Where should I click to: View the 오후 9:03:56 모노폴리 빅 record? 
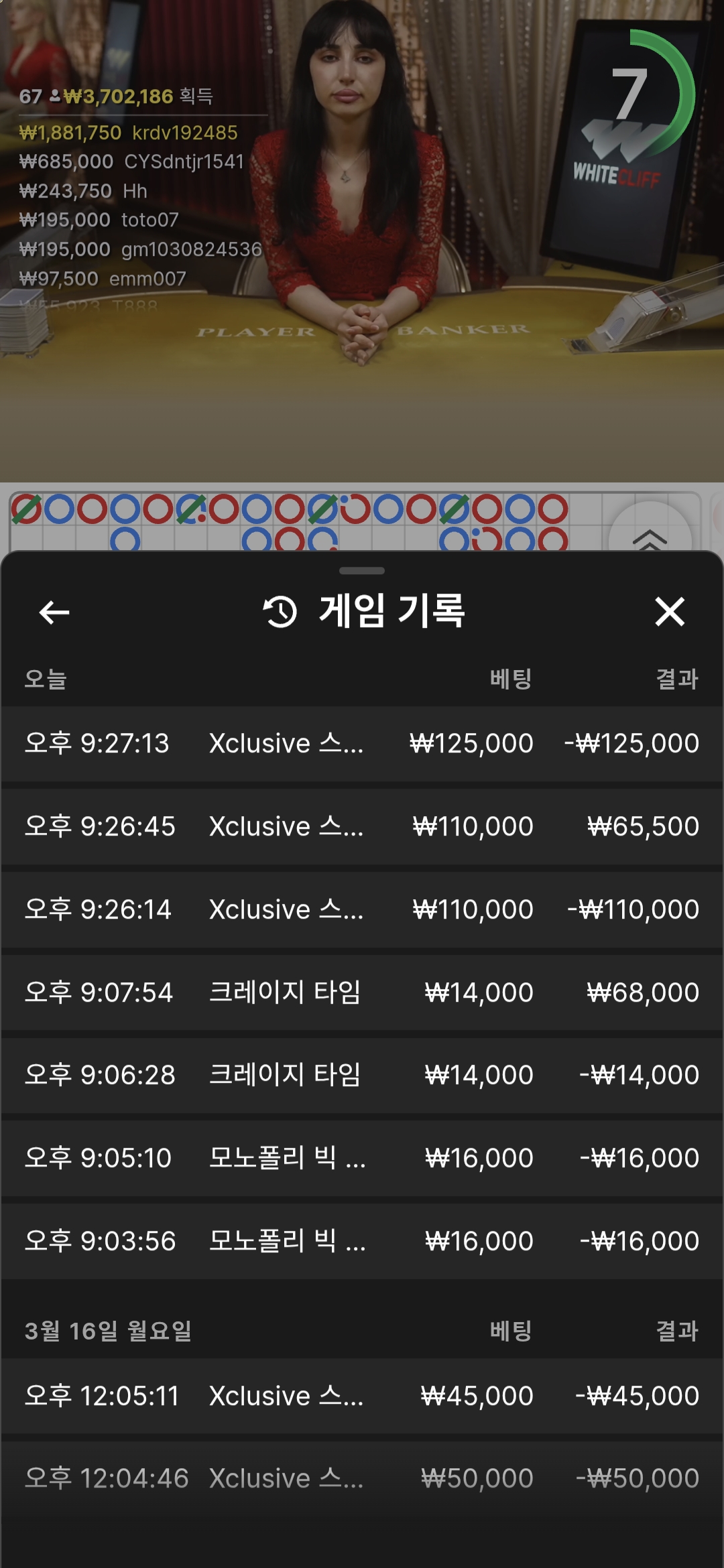pyautogui.click(x=362, y=1241)
